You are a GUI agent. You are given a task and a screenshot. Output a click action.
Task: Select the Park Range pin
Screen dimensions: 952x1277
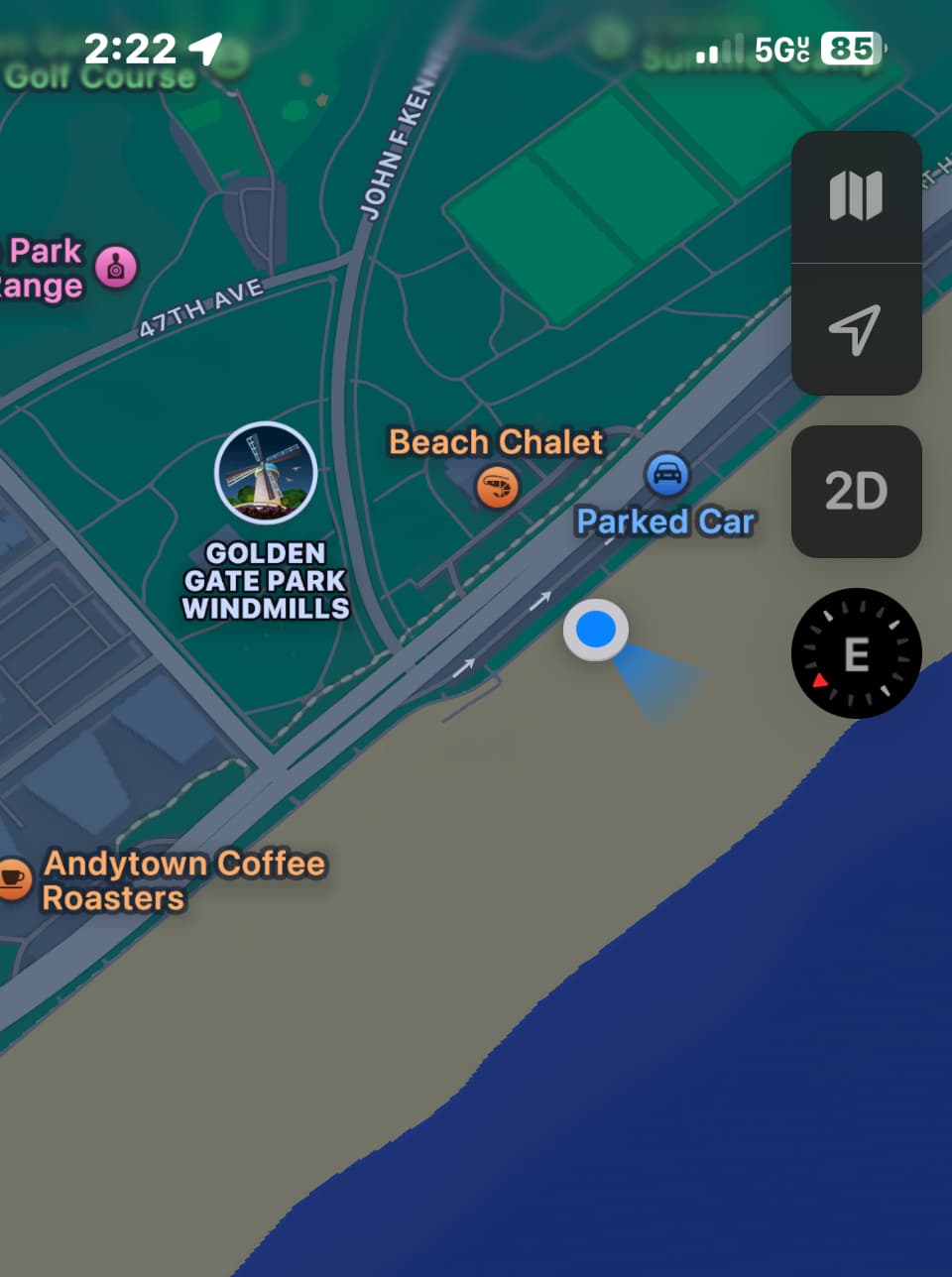pyautogui.click(x=116, y=267)
